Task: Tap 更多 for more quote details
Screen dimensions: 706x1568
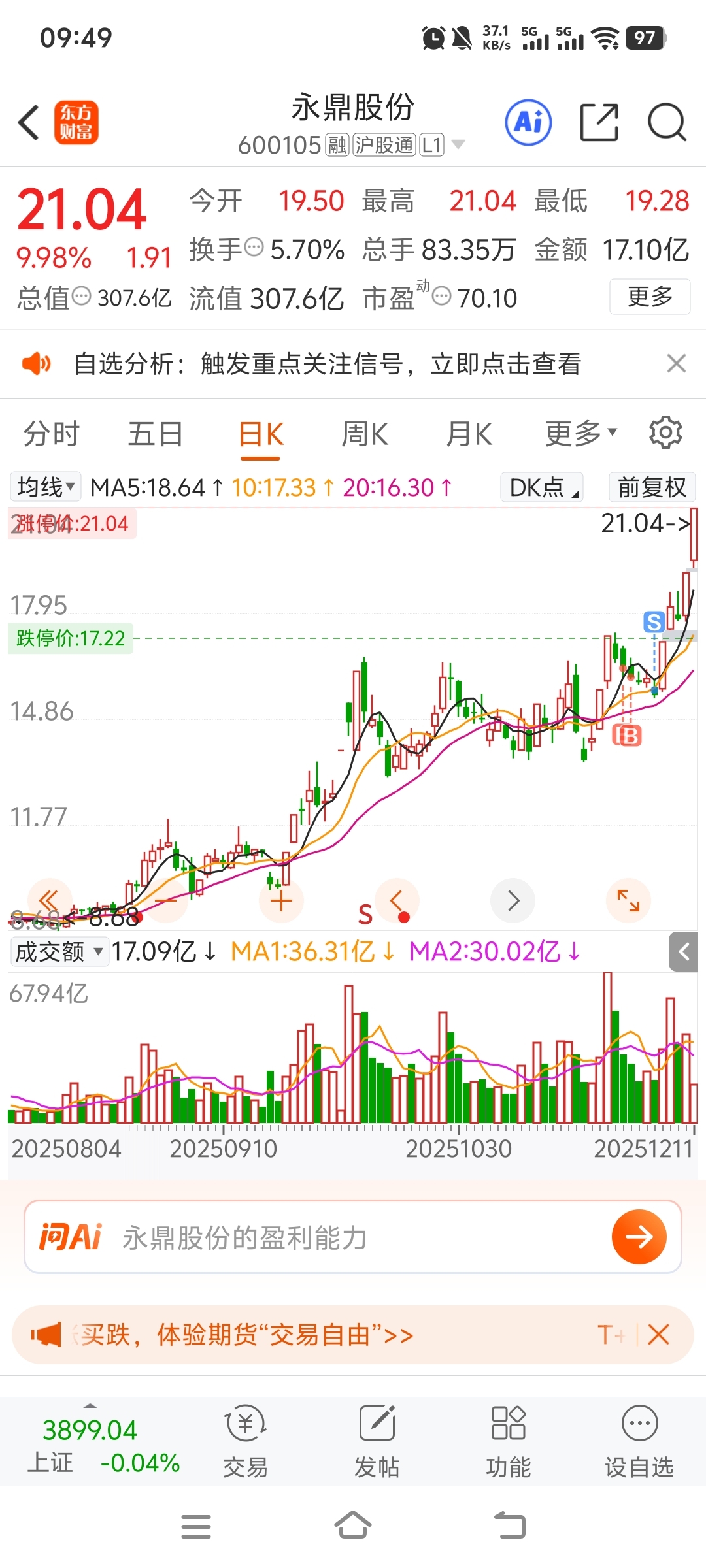Action: 650,297
